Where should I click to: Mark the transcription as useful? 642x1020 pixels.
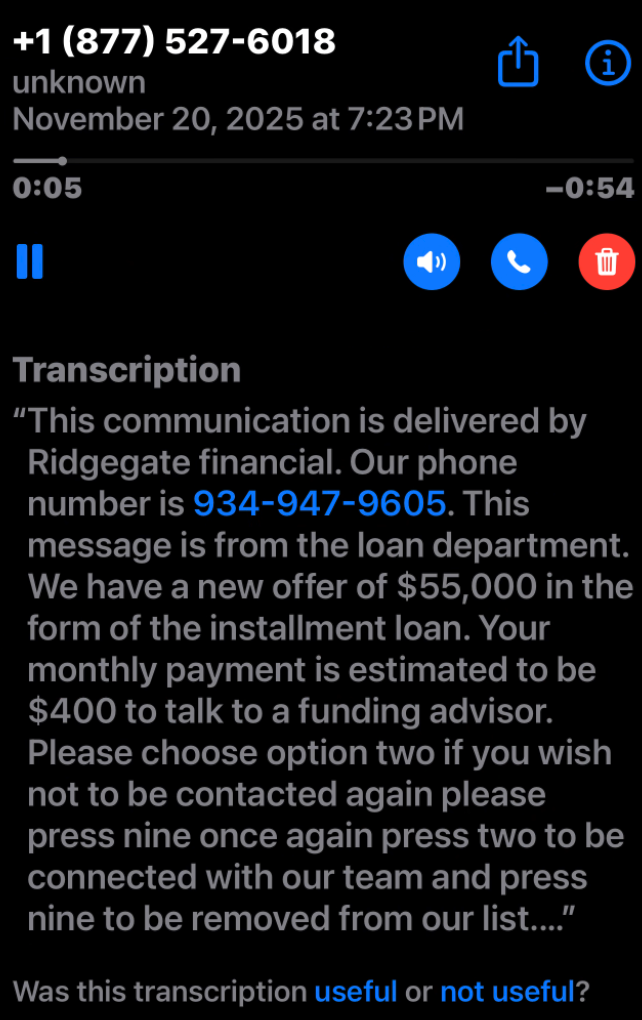pos(356,991)
